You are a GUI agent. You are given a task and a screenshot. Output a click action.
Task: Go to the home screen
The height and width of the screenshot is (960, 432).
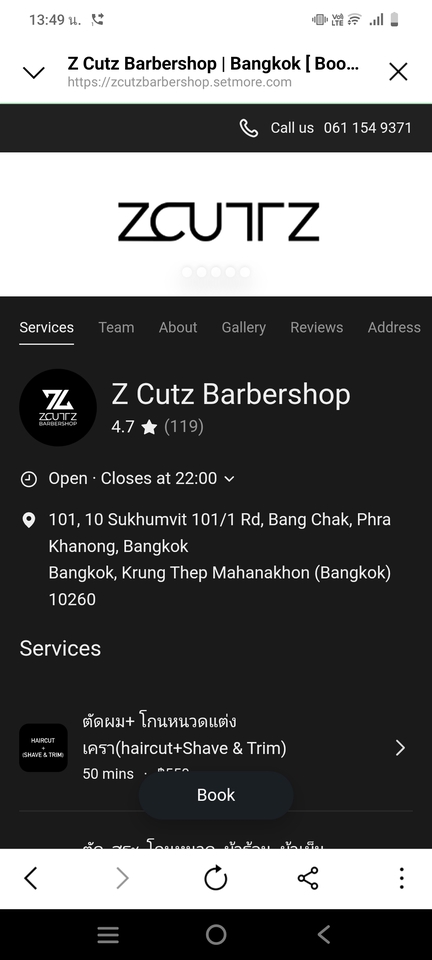[216, 935]
